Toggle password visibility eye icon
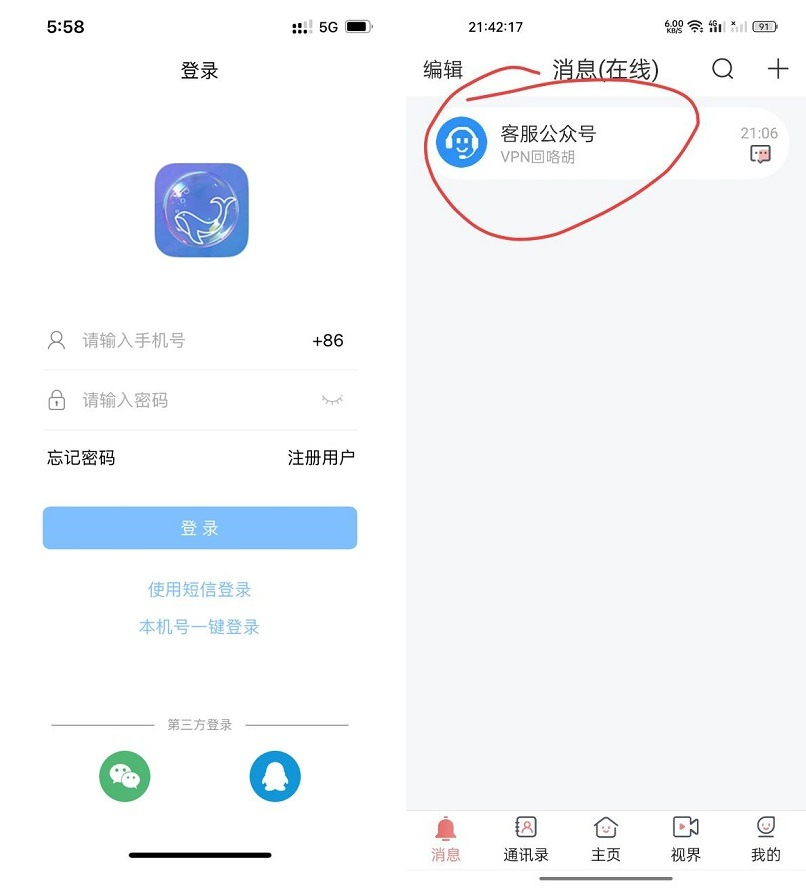 click(x=332, y=400)
